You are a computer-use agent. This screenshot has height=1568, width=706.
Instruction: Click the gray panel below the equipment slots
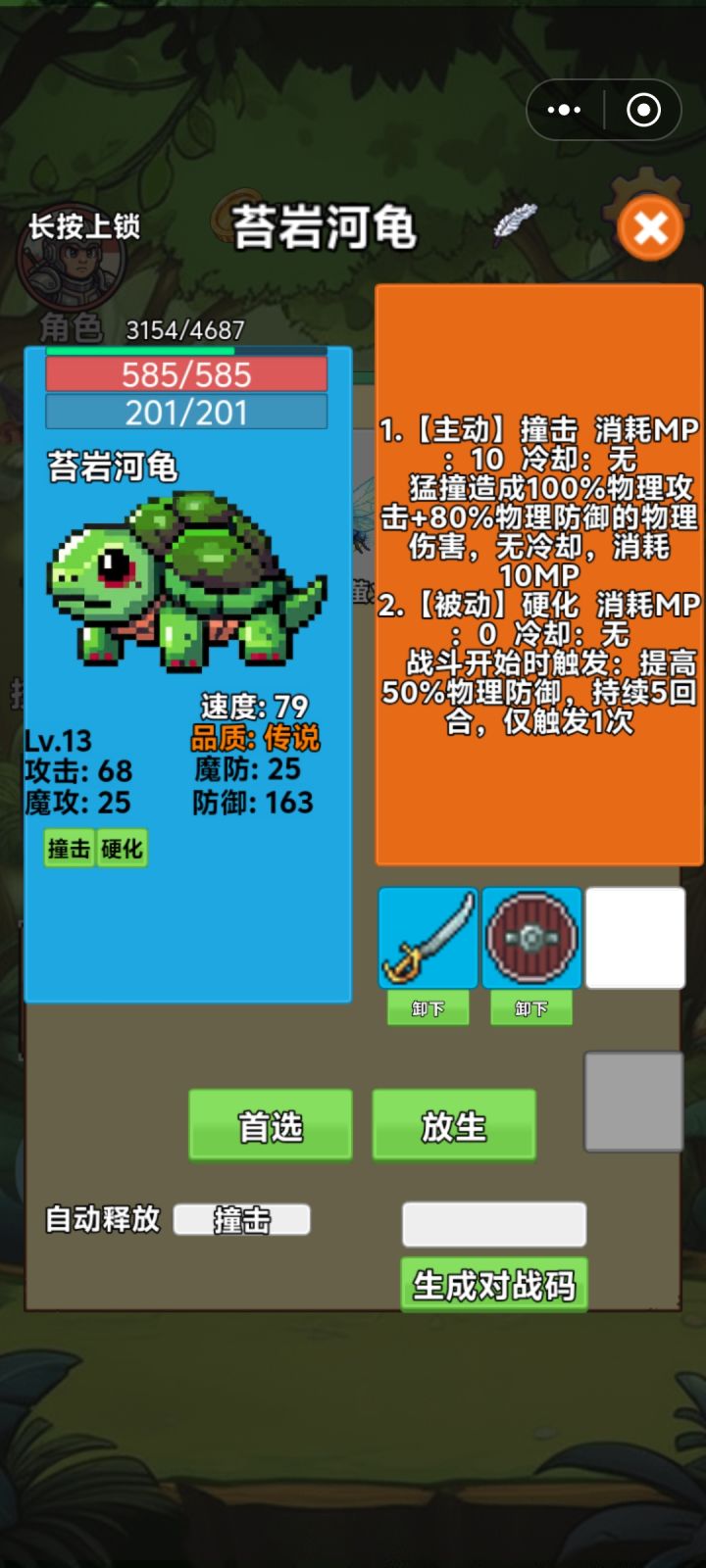[633, 1101]
